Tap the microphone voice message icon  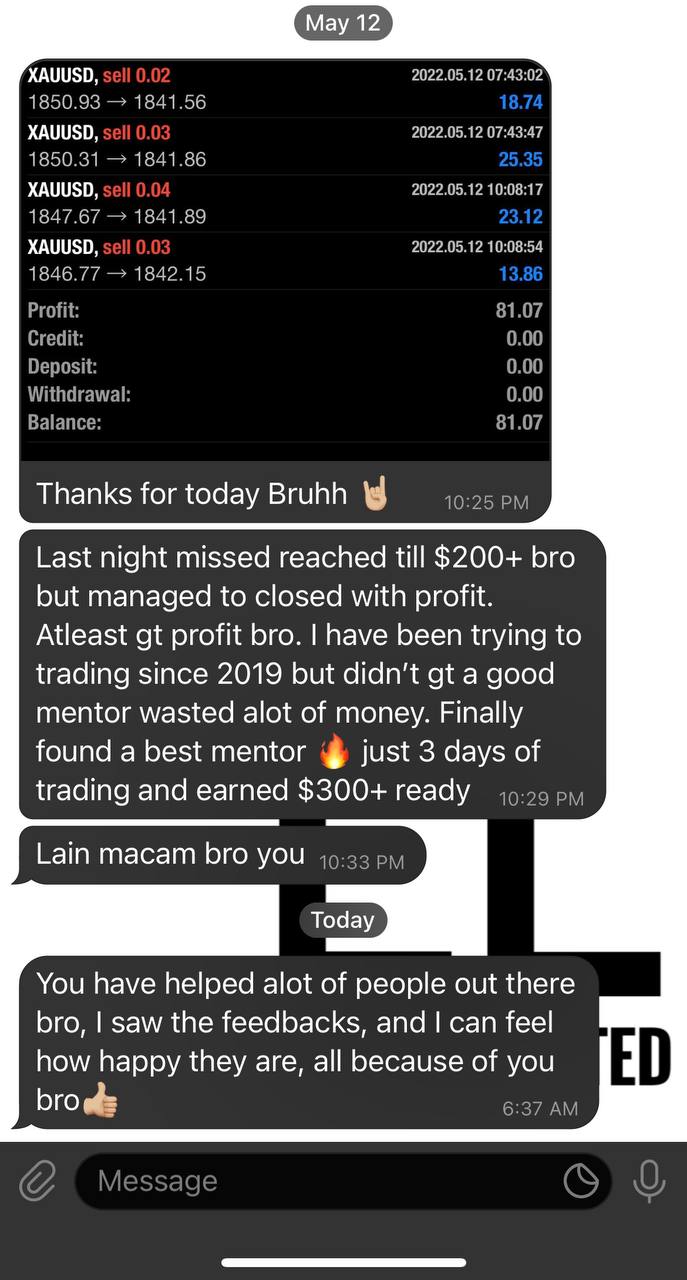(x=649, y=1181)
